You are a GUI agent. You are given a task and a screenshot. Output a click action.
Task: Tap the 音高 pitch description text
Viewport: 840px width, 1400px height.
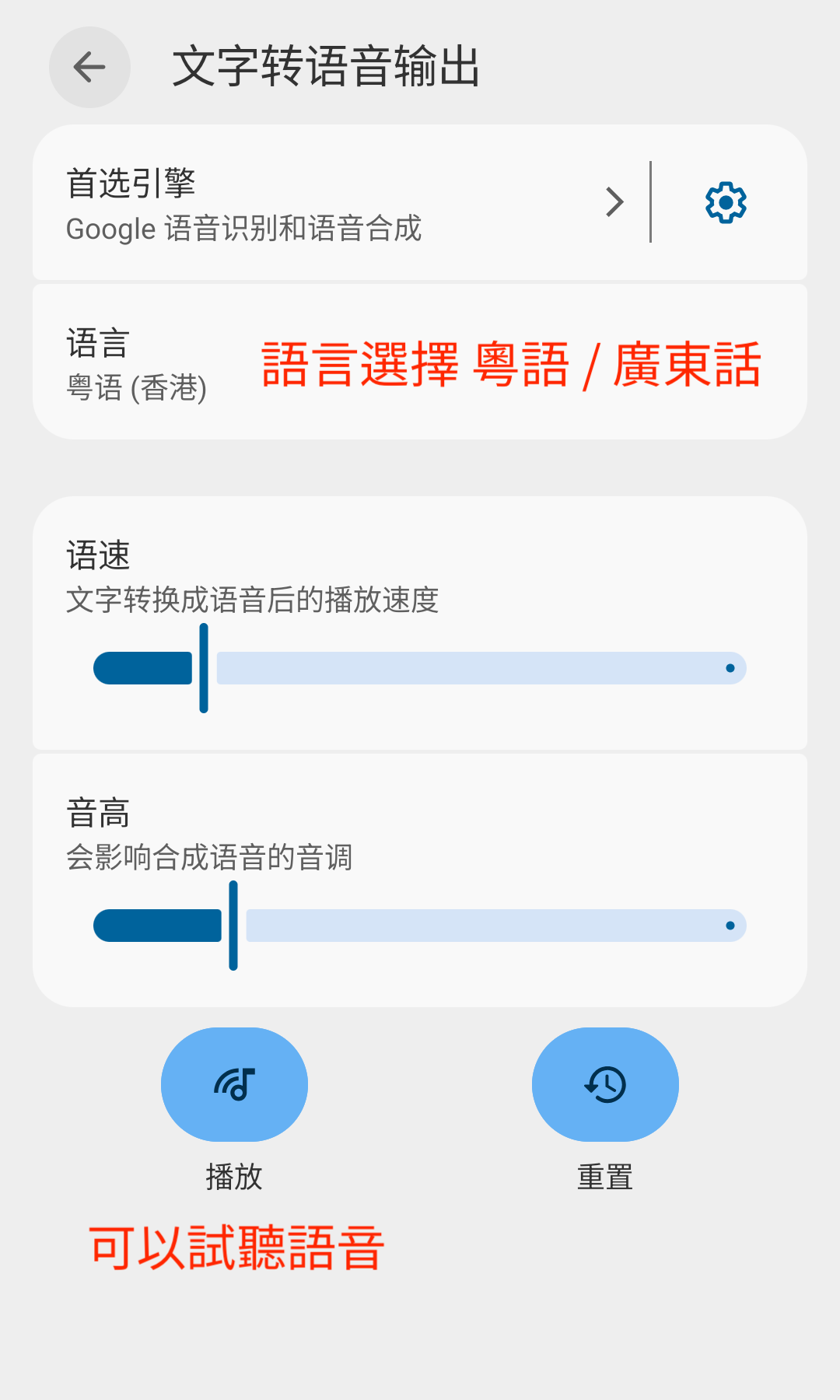click(x=210, y=858)
